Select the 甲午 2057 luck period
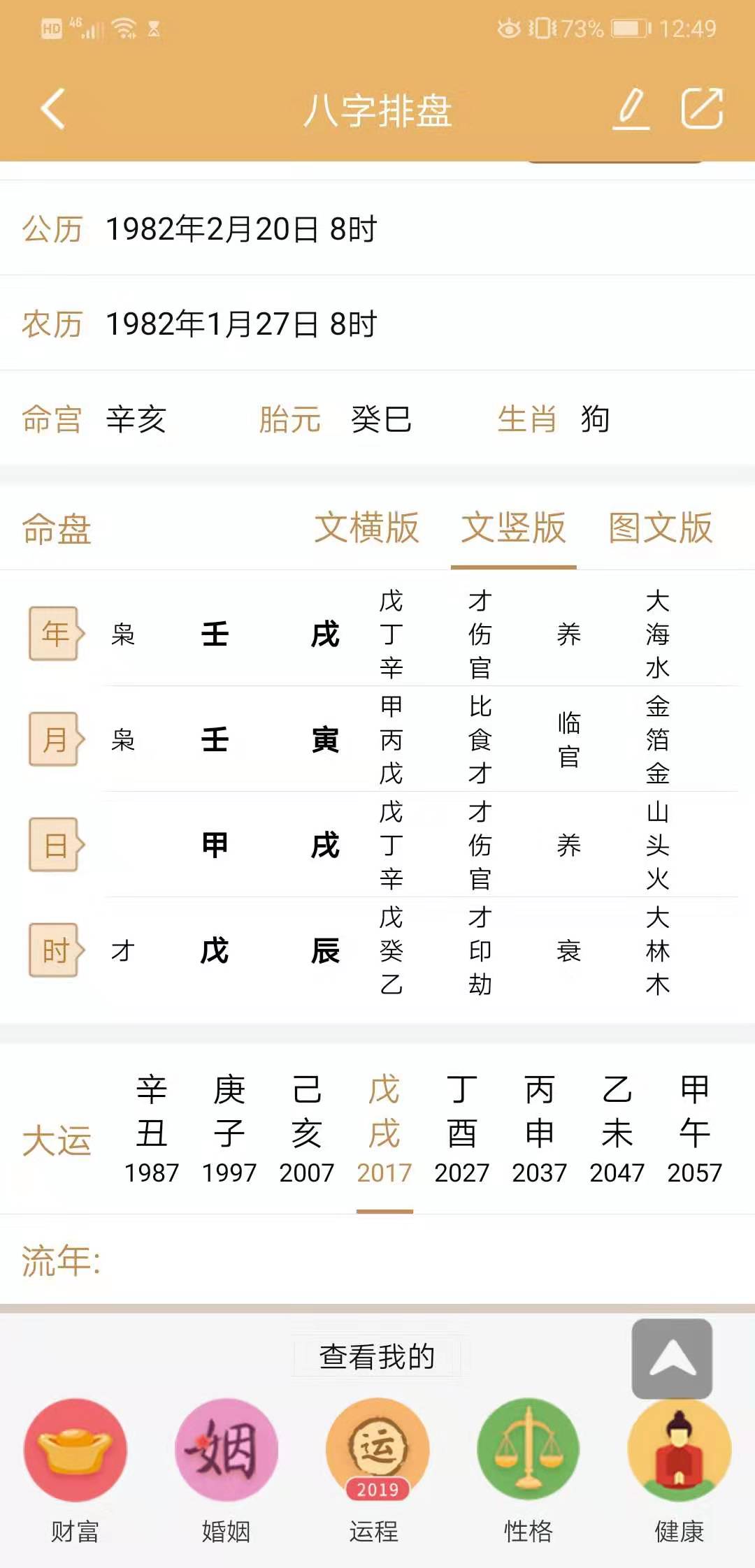This screenshot has height=1568, width=755. coord(695,1129)
